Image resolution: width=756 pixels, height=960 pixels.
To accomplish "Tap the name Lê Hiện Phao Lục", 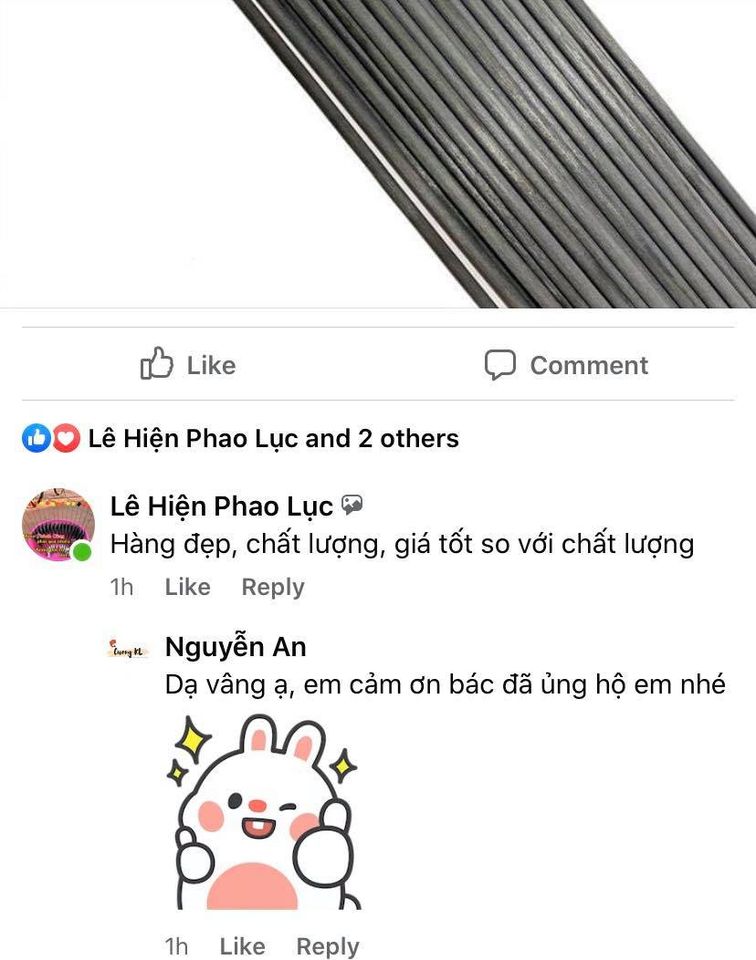I will [x=221, y=506].
